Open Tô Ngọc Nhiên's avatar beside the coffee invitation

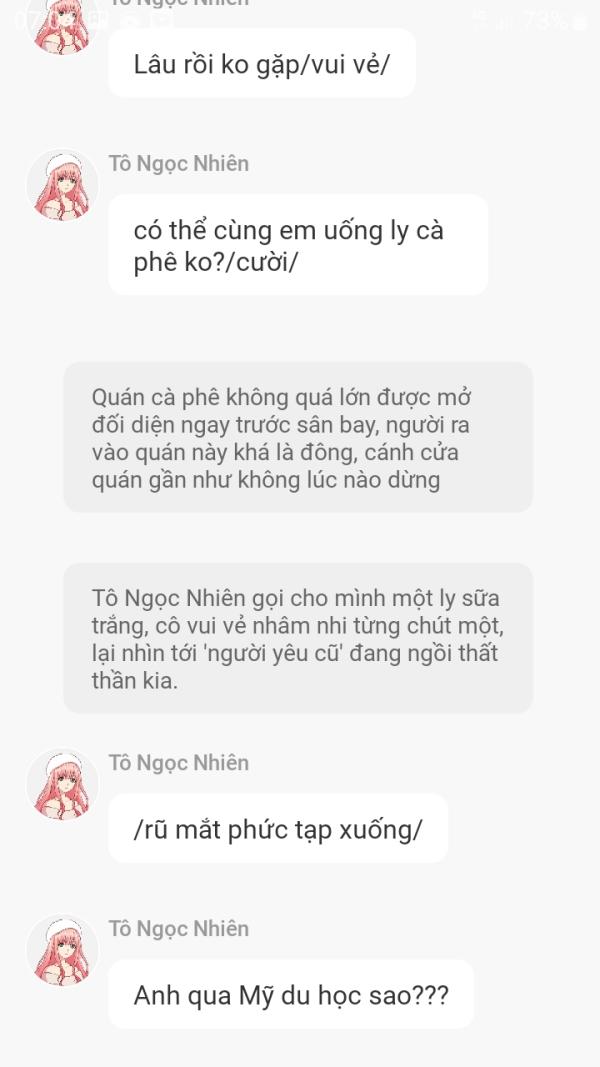click(63, 185)
